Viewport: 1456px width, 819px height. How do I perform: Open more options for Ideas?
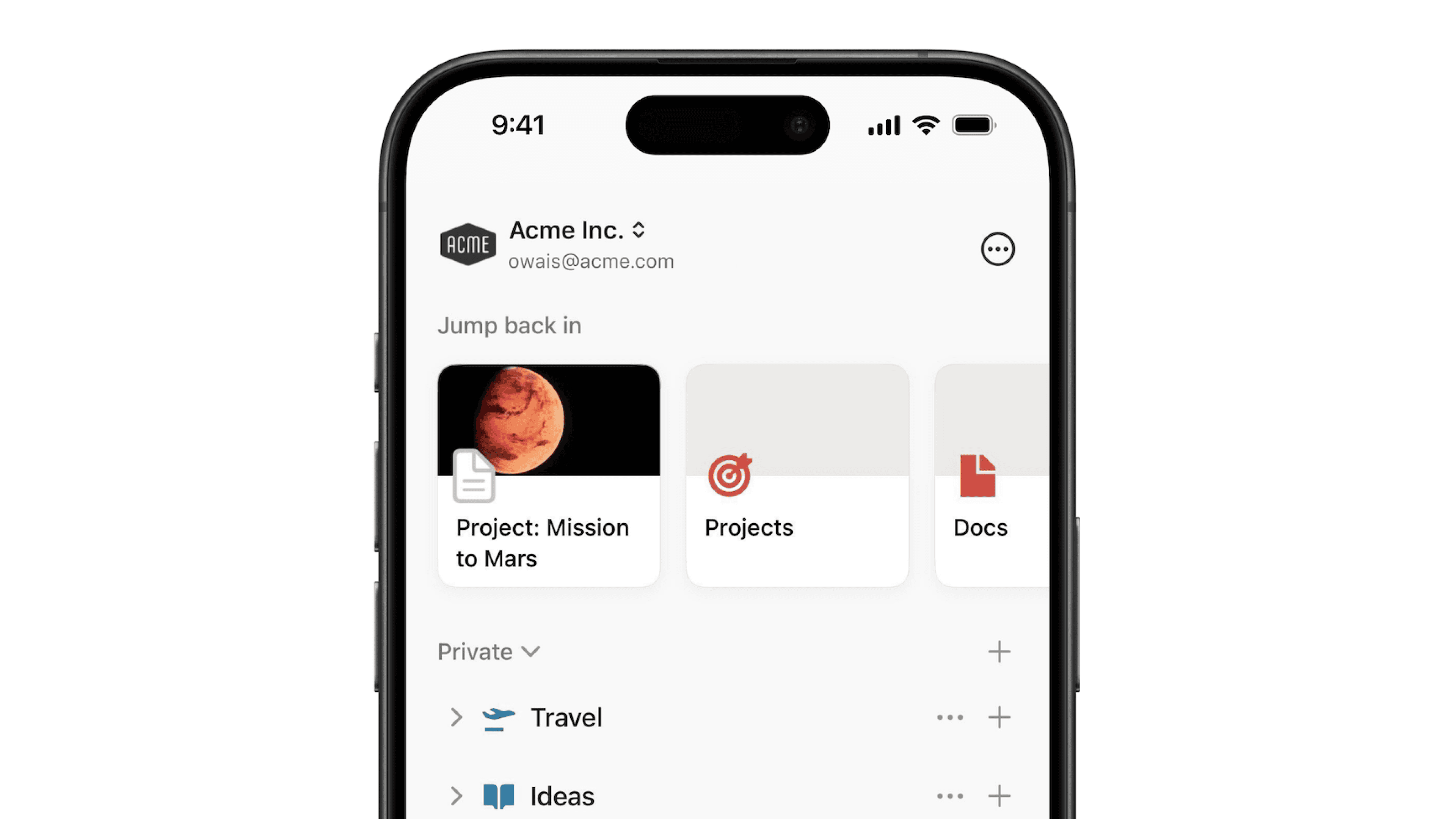click(x=949, y=796)
